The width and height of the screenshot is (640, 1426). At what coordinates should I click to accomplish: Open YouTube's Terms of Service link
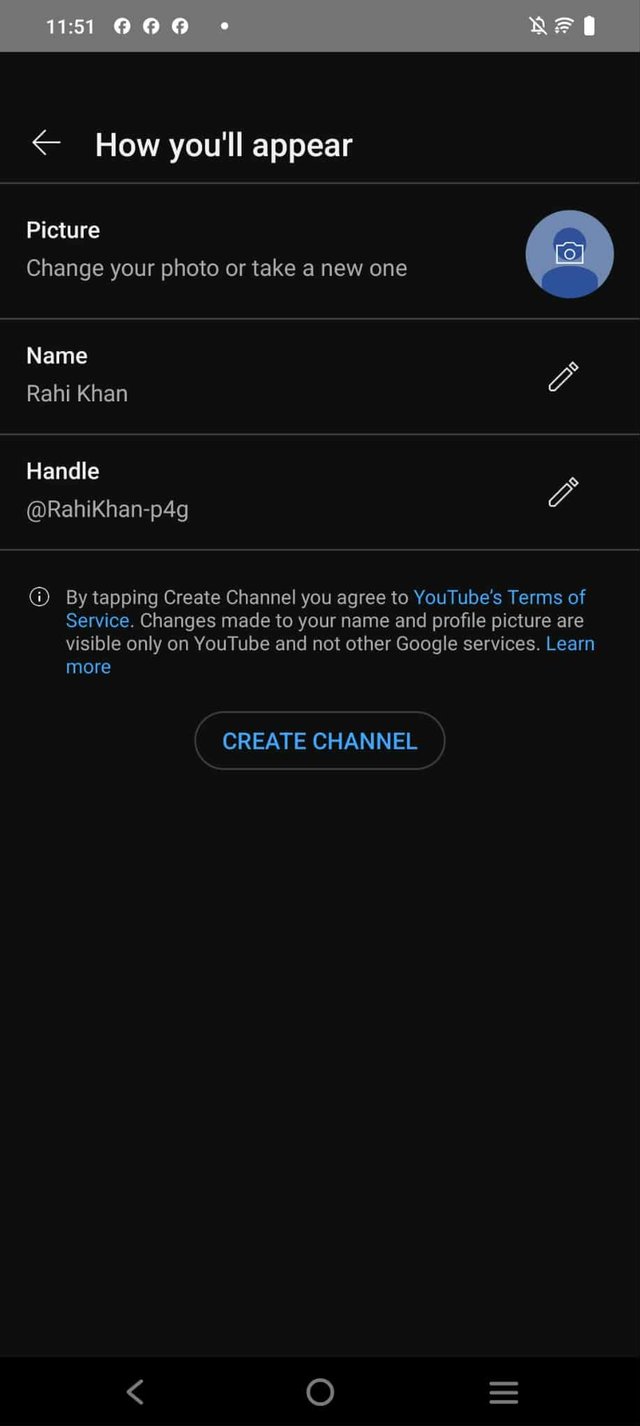[x=498, y=597]
